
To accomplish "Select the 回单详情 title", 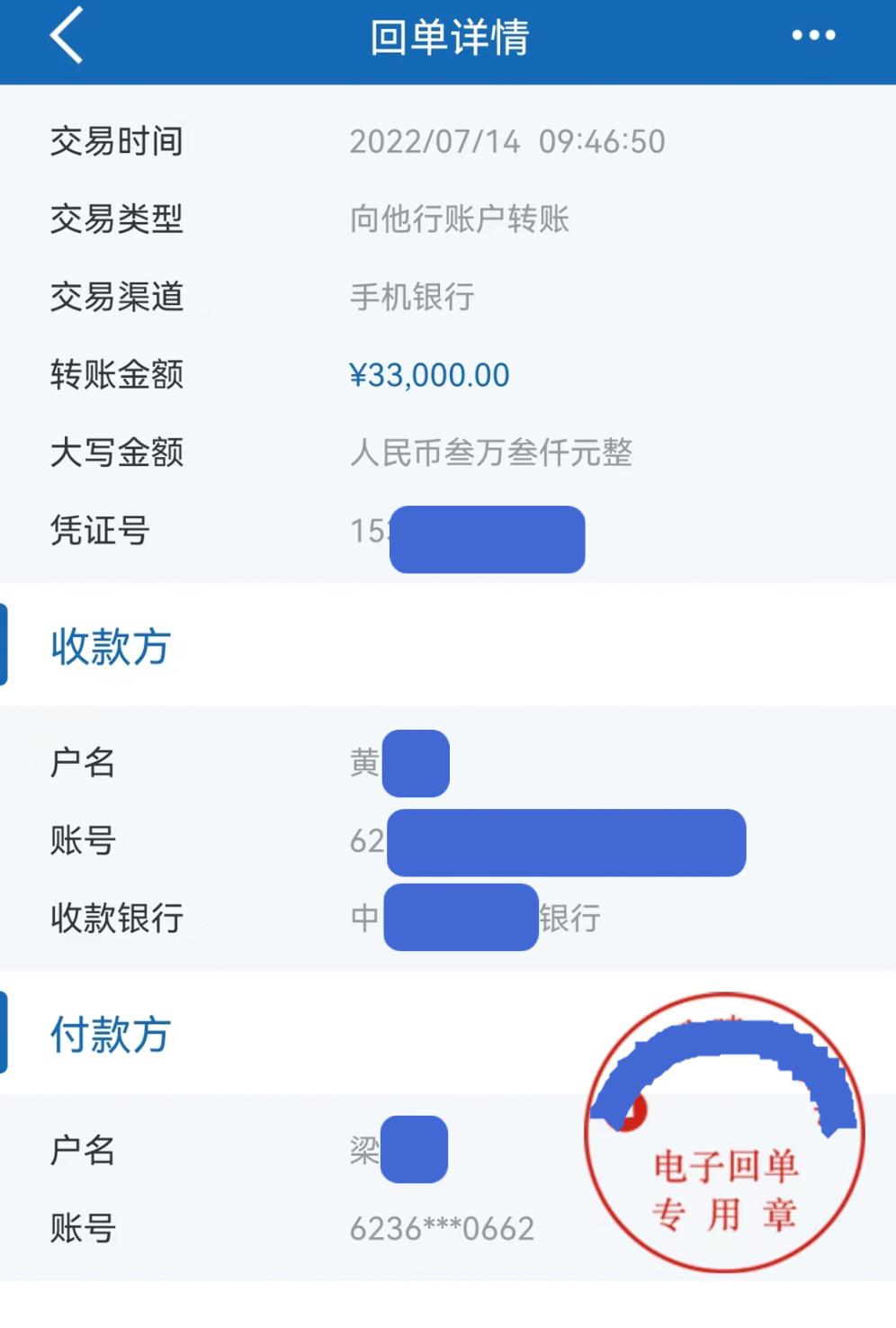I will click(x=447, y=38).
